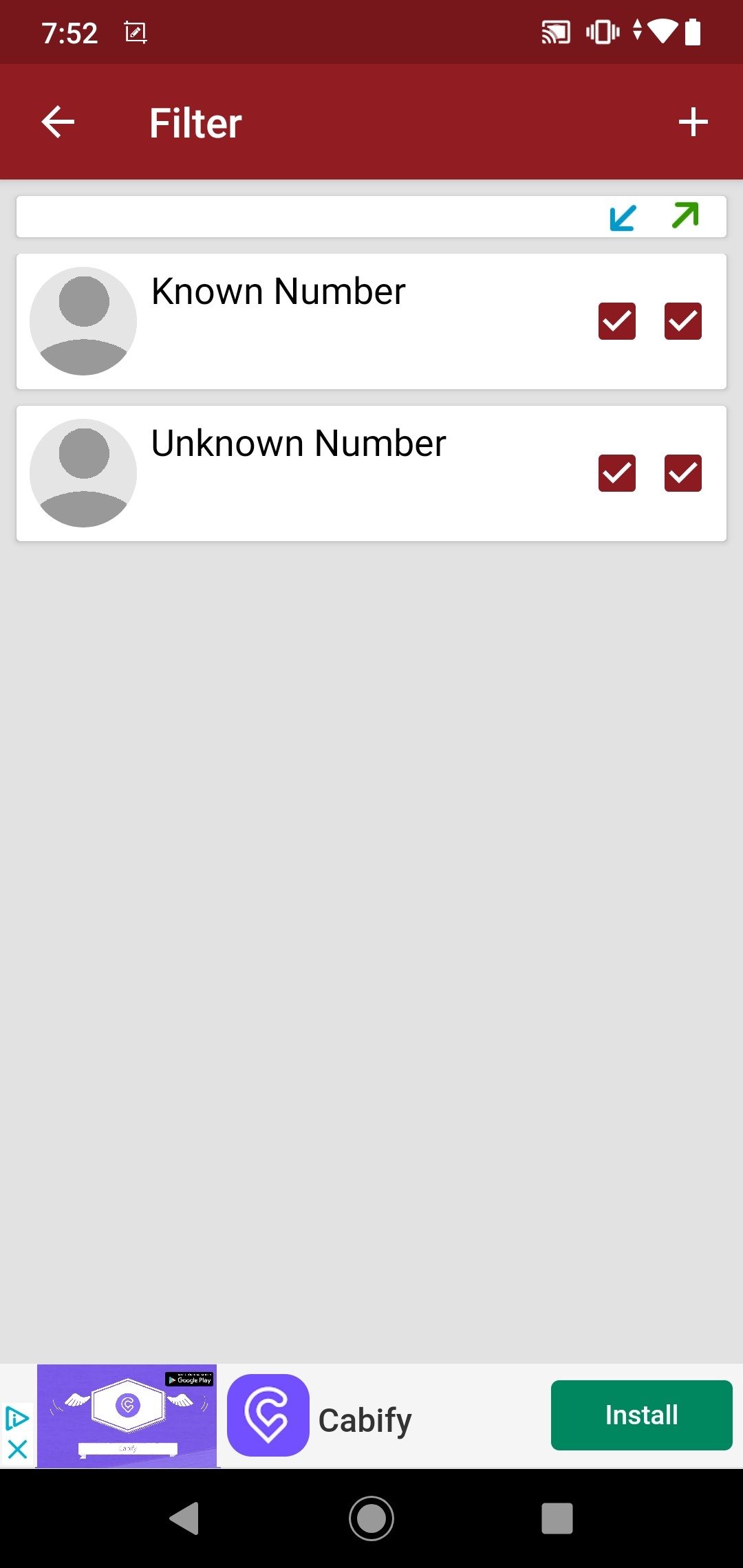This screenshot has width=743, height=1568.
Task: Open the Known Number row
Action: [x=371, y=321]
